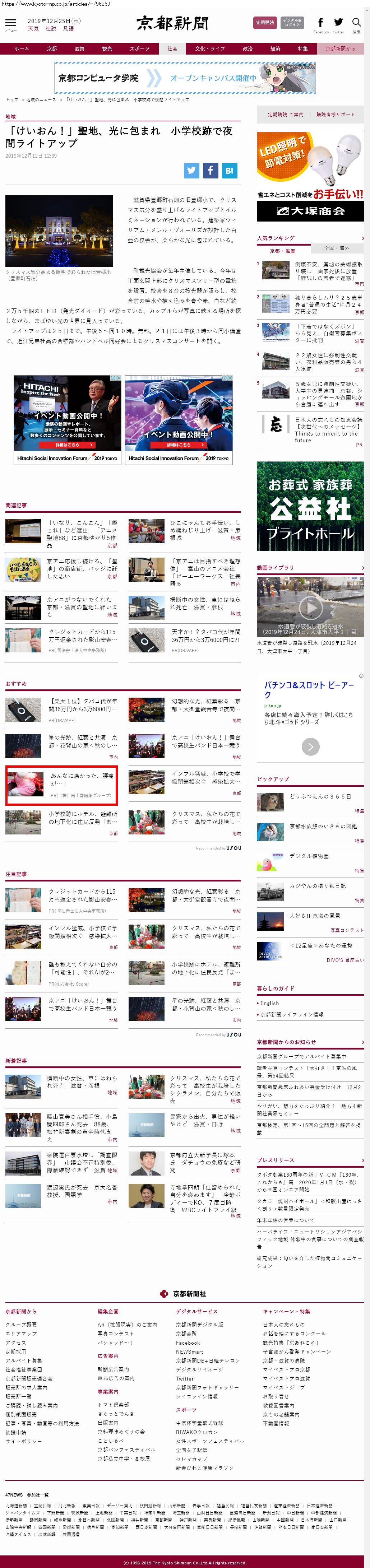Open the search magnifier icon
This screenshot has height=1568, width=370.
pos(357,23)
